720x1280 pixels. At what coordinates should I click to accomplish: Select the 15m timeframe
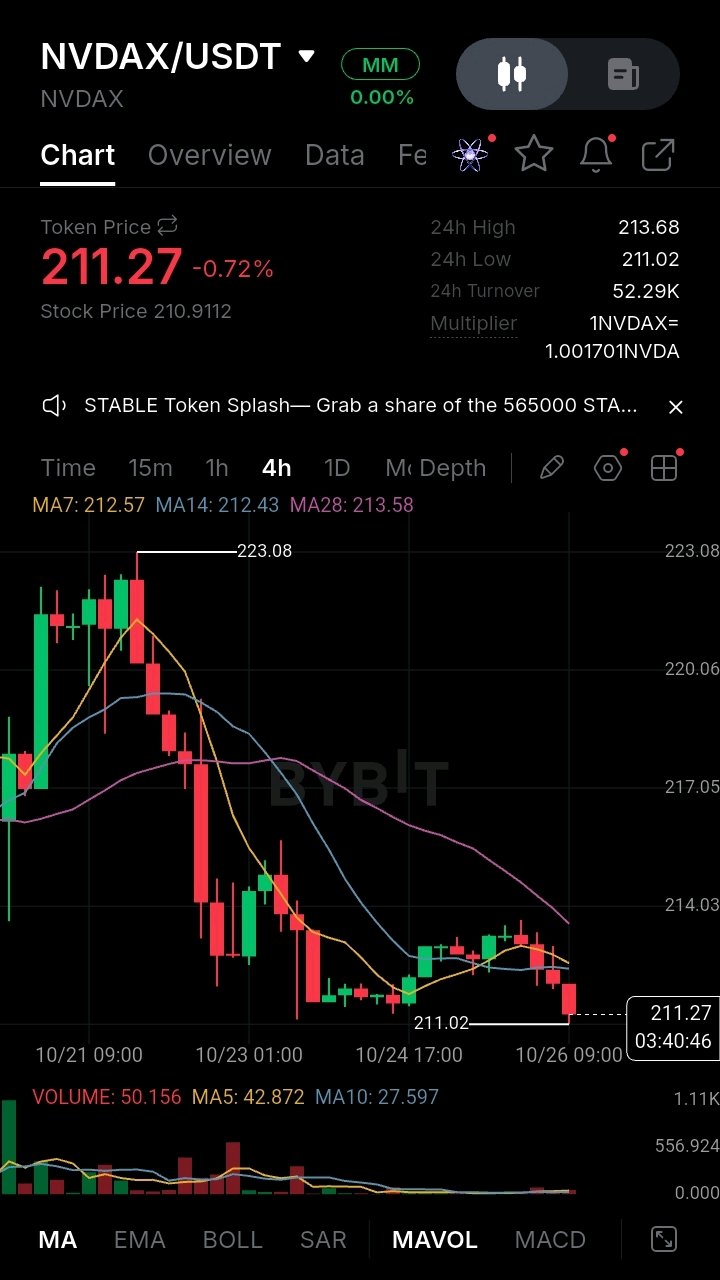point(150,468)
